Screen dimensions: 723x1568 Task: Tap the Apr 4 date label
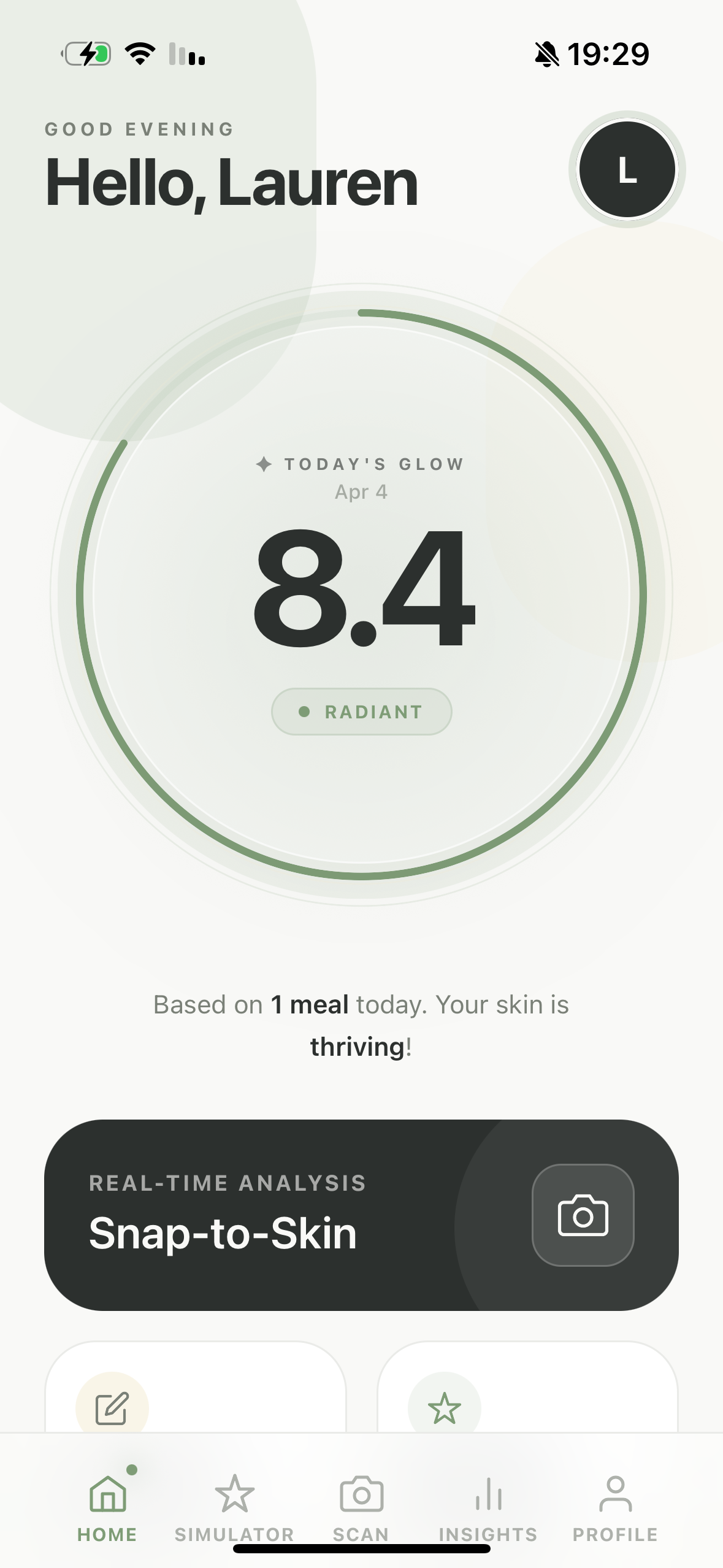[x=361, y=491]
